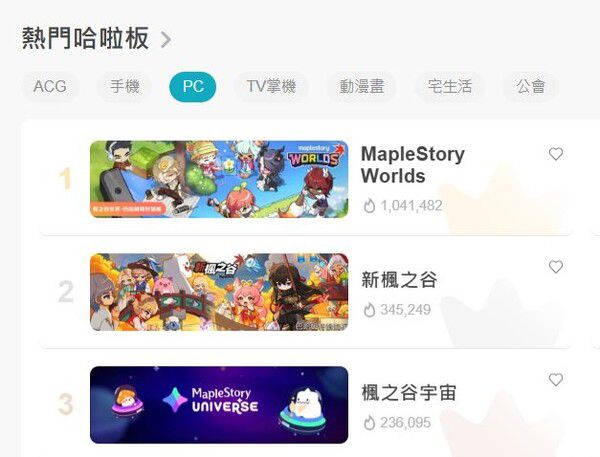Switch to the TV掌機 tab
The height and width of the screenshot is (457, 600).
click(271, 87)
